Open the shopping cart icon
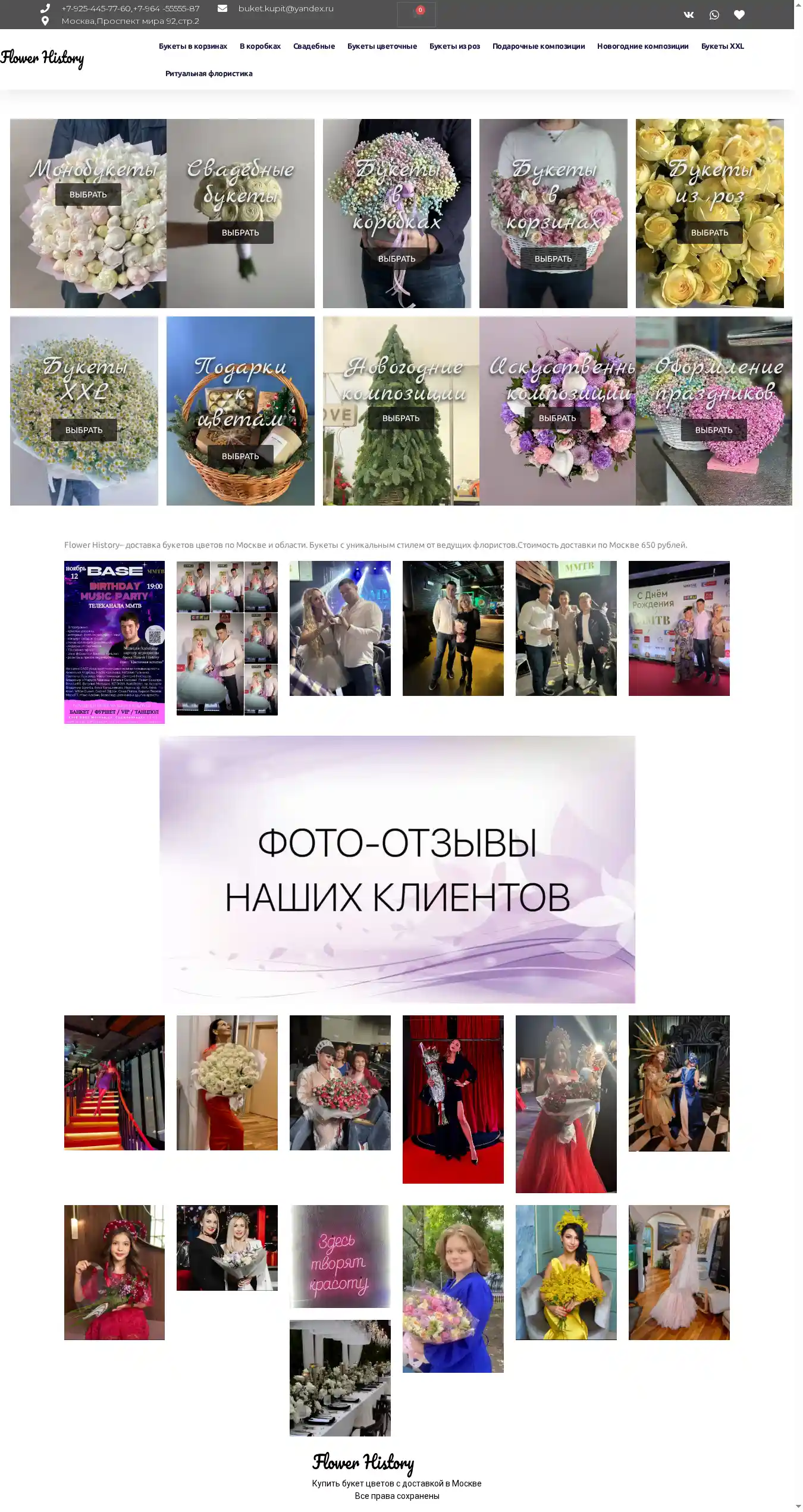Viewport: 803px width, 1512px height. [x=416, y=14]
